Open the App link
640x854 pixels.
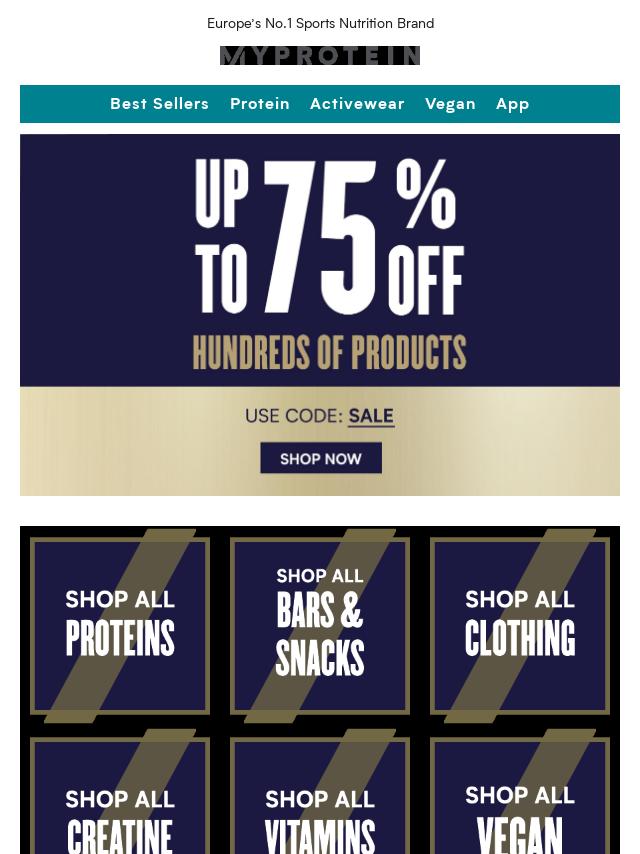click(x=513, y=104)
